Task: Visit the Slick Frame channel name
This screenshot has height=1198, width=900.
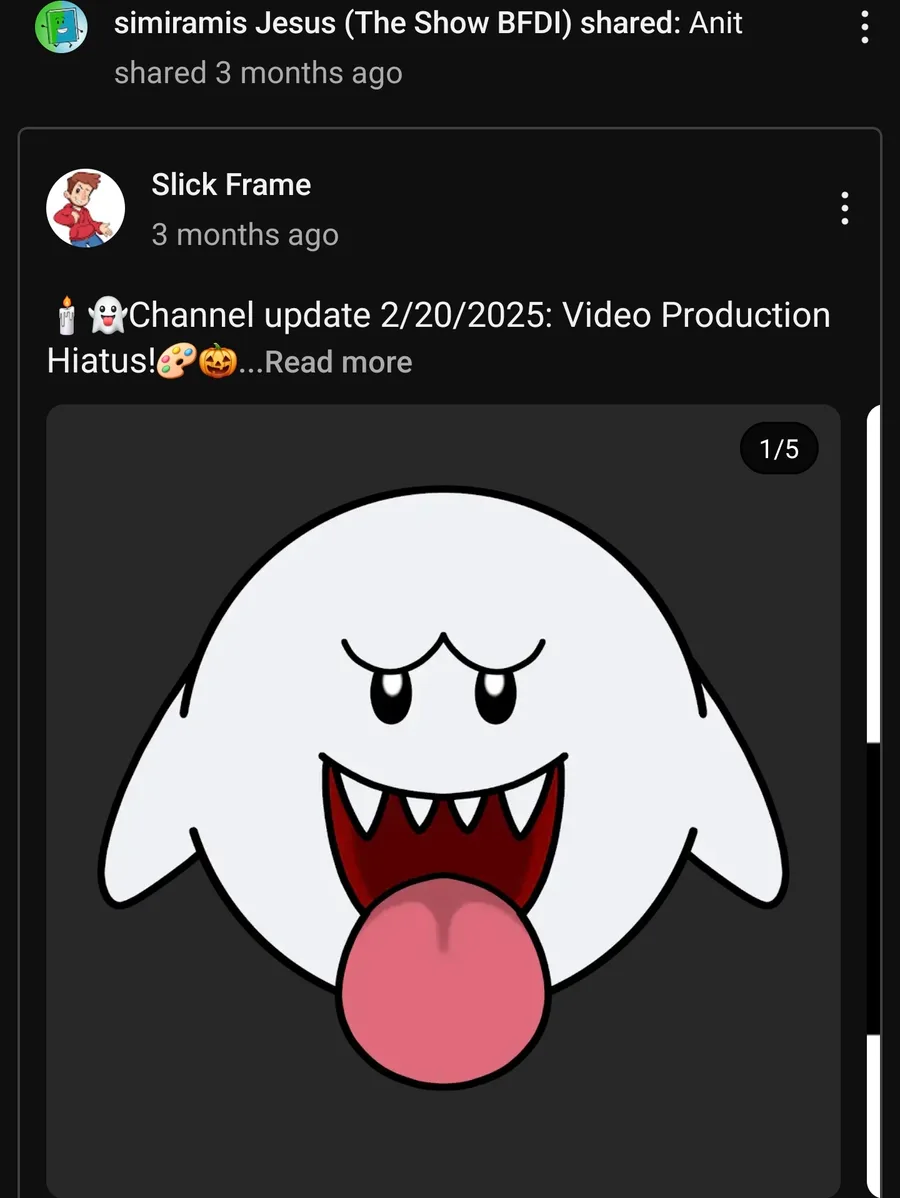Action: click(231, 185)
